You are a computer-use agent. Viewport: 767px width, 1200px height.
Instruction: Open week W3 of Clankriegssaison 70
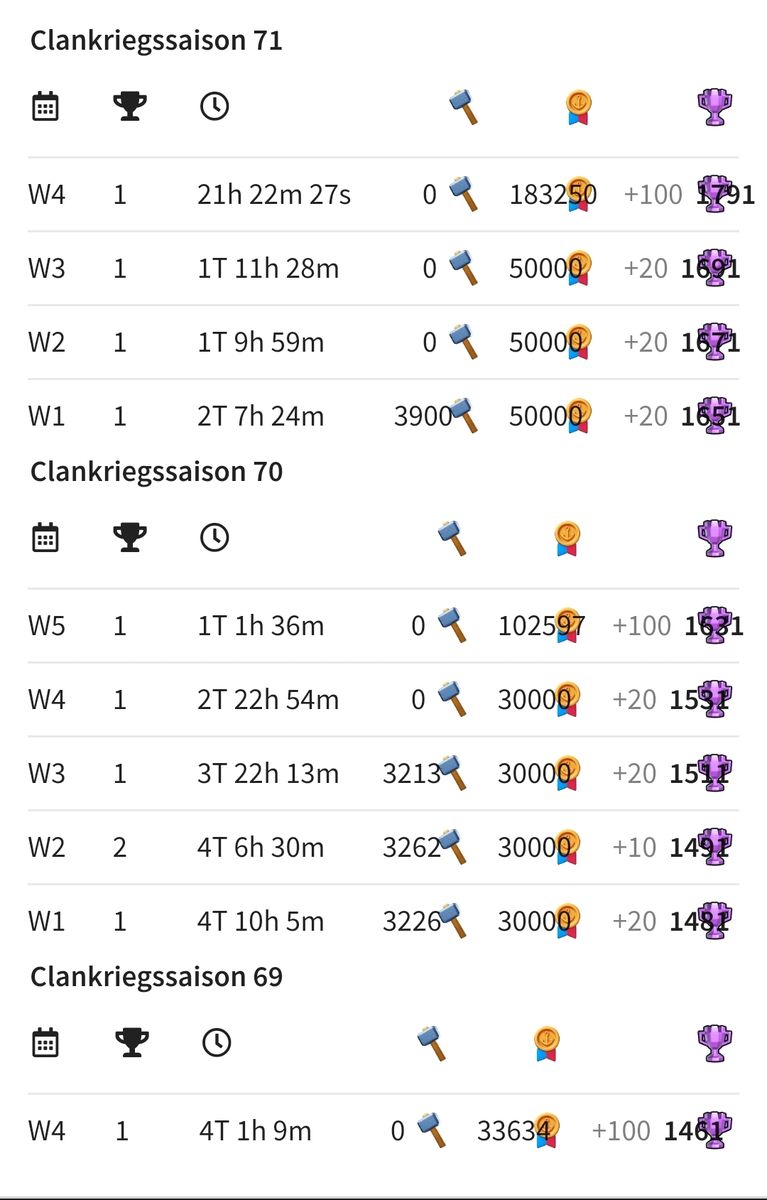tap(383, 774)
